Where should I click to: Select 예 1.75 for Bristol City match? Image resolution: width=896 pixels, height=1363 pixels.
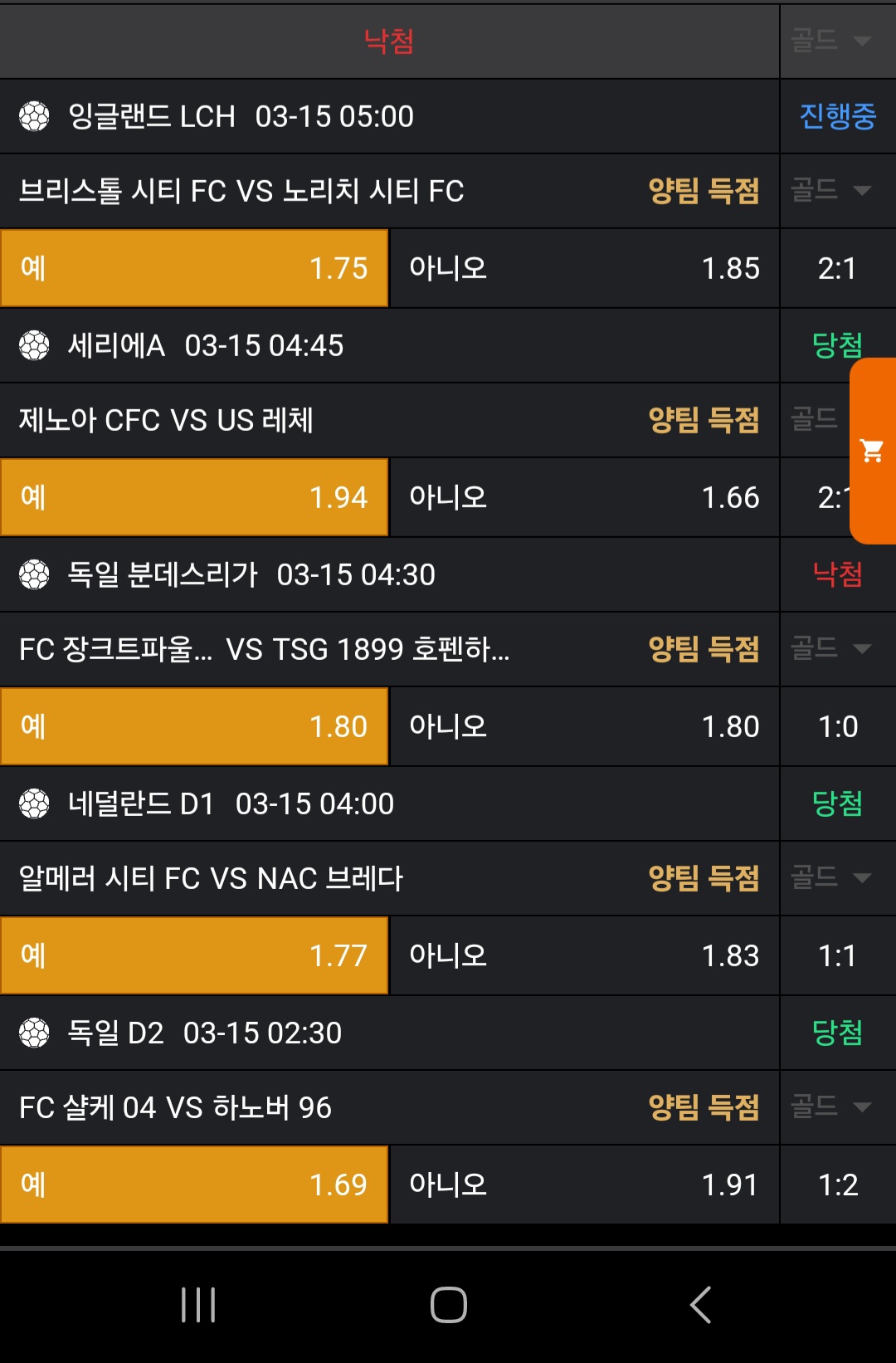pyautogui.click(x=194, y=268)
